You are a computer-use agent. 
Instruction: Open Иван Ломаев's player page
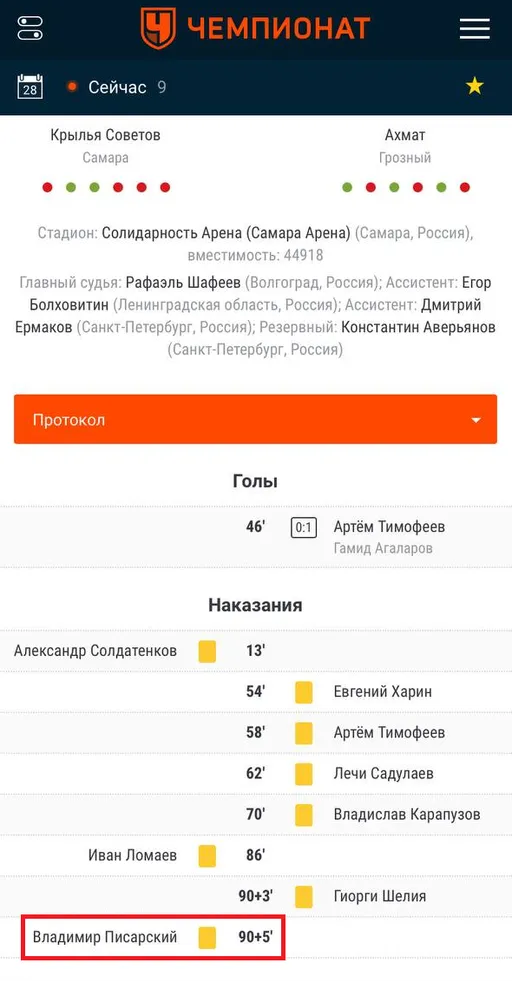point(133,855)
